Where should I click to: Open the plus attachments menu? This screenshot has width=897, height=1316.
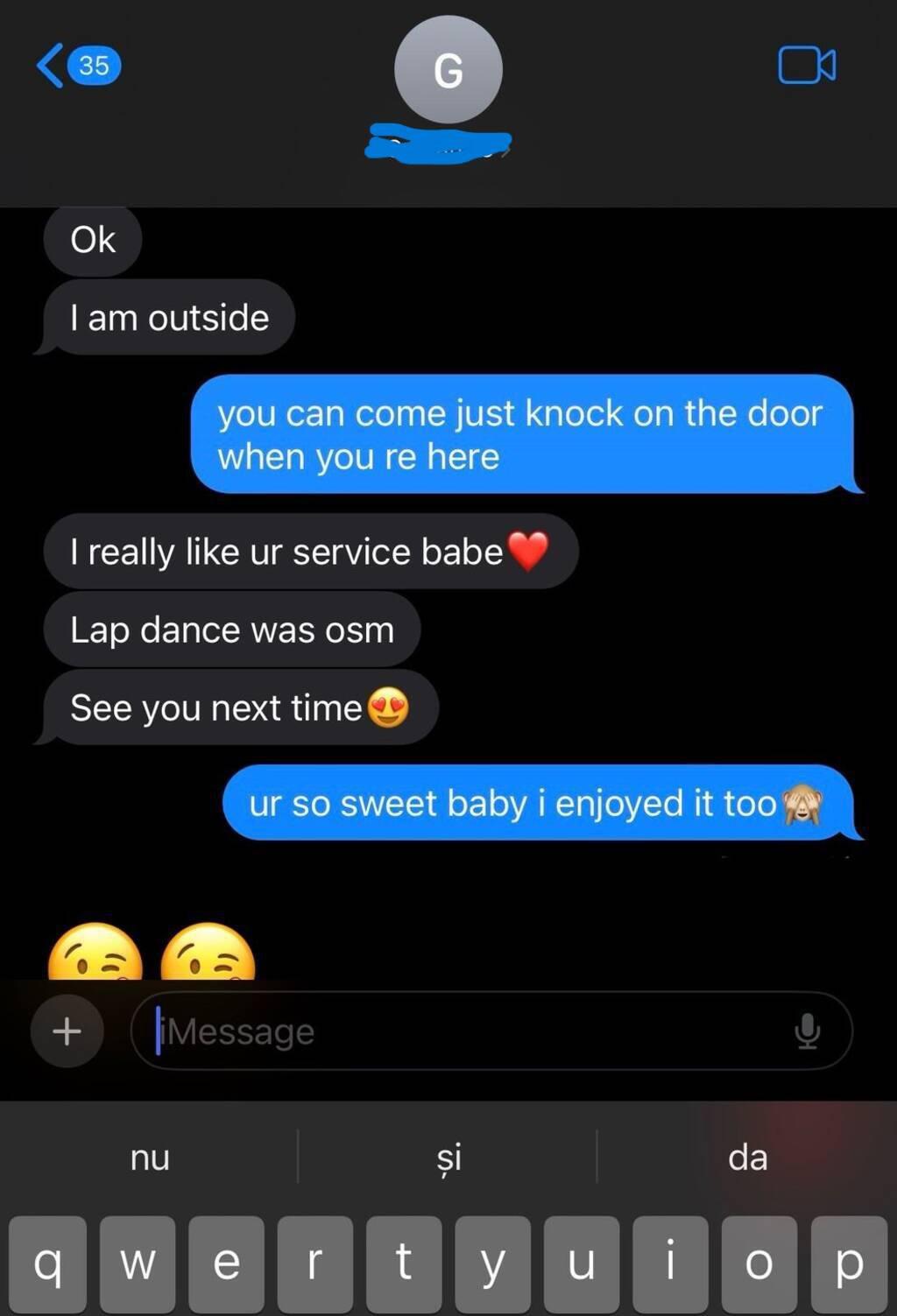[67, 1031]
